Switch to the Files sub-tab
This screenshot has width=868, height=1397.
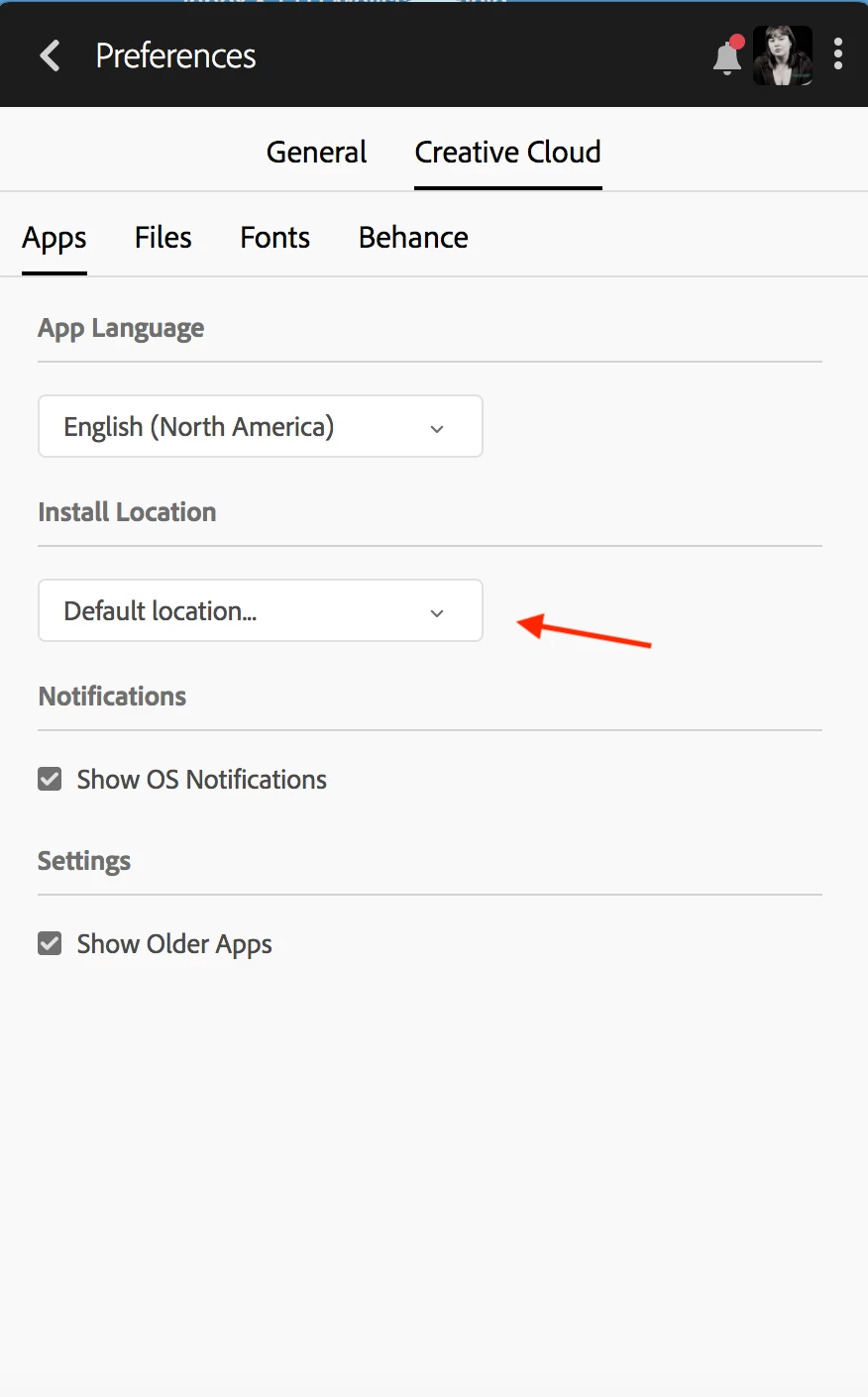pos(163,238)
